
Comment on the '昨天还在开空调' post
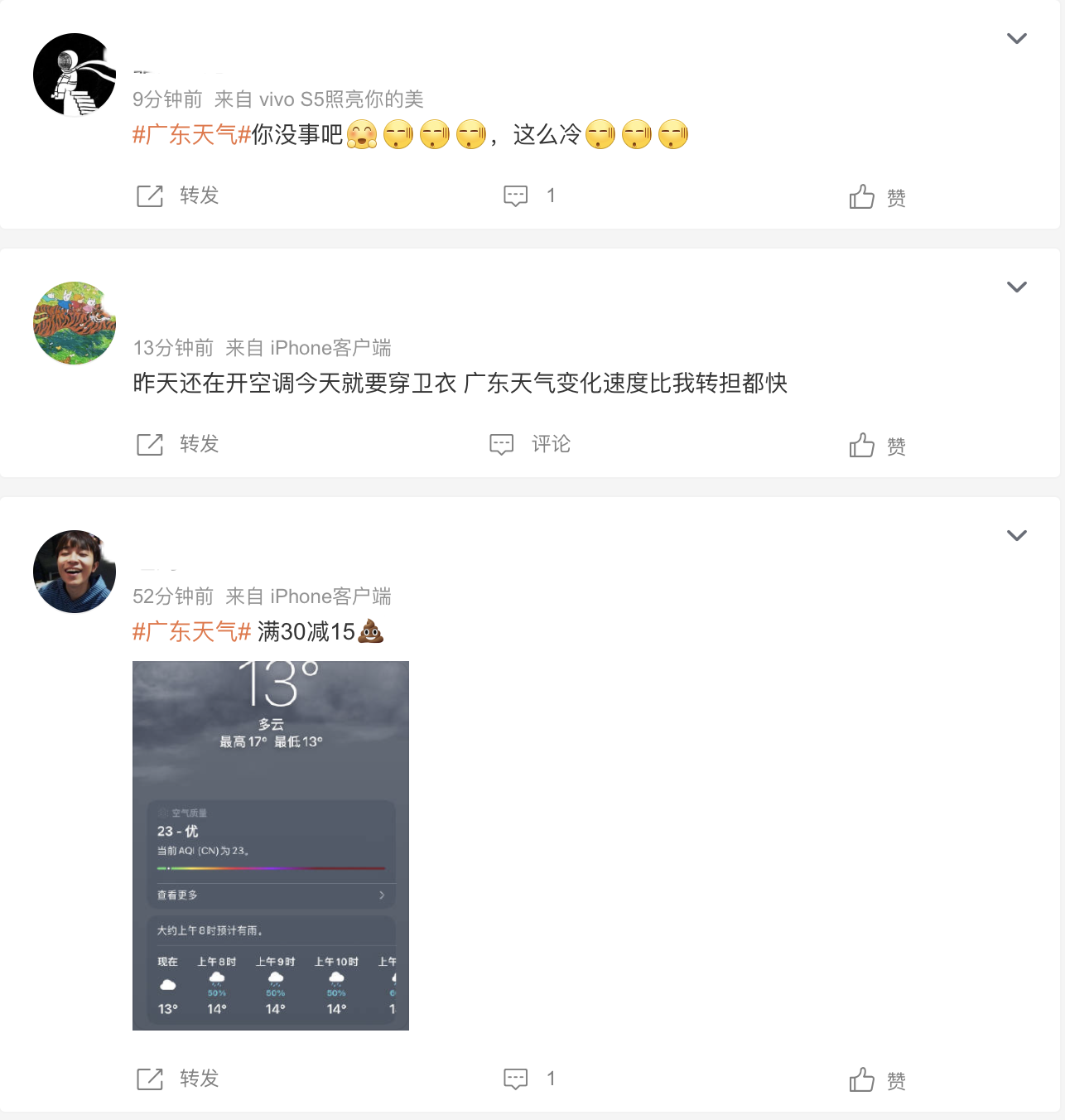pyautogui.click(x=530, y=445)
